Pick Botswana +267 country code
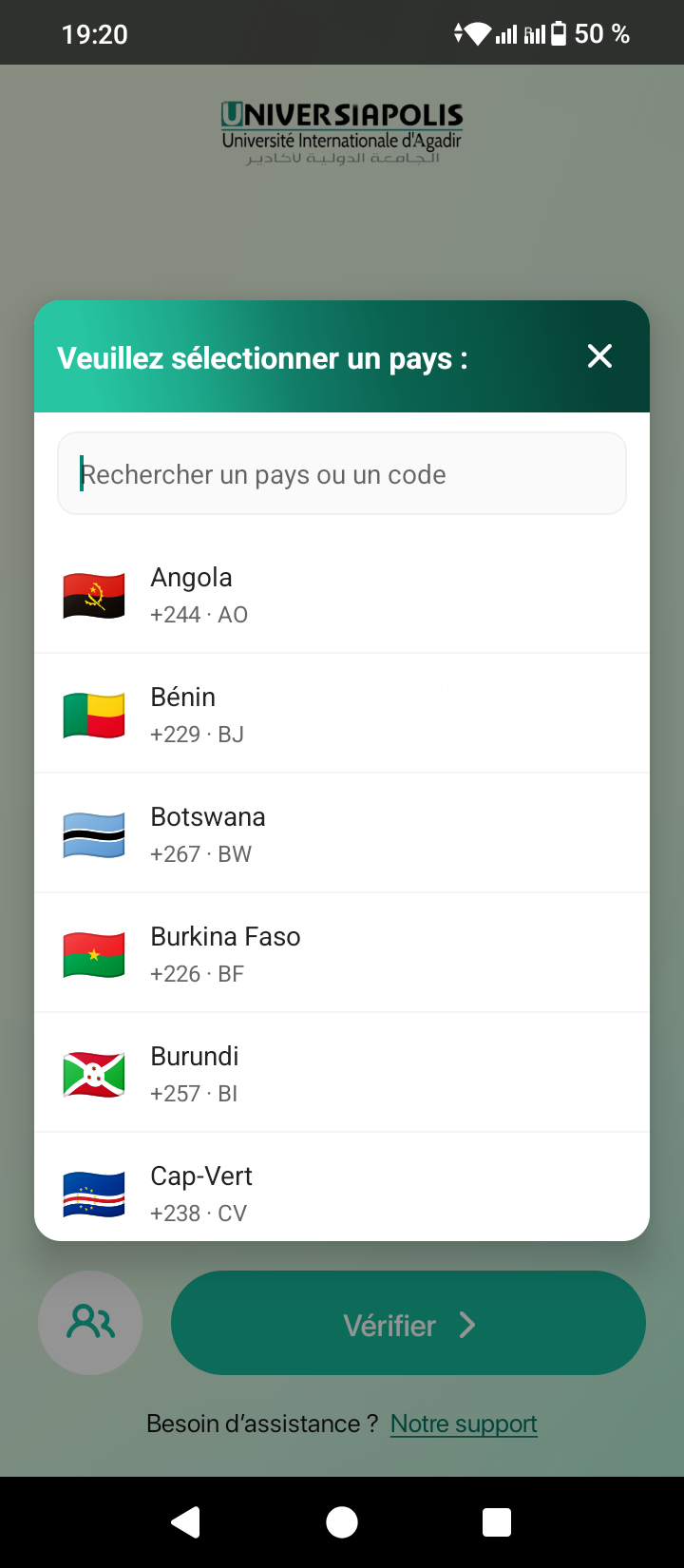This screenshot has height=1568, width=684. [x=342, y=834]
